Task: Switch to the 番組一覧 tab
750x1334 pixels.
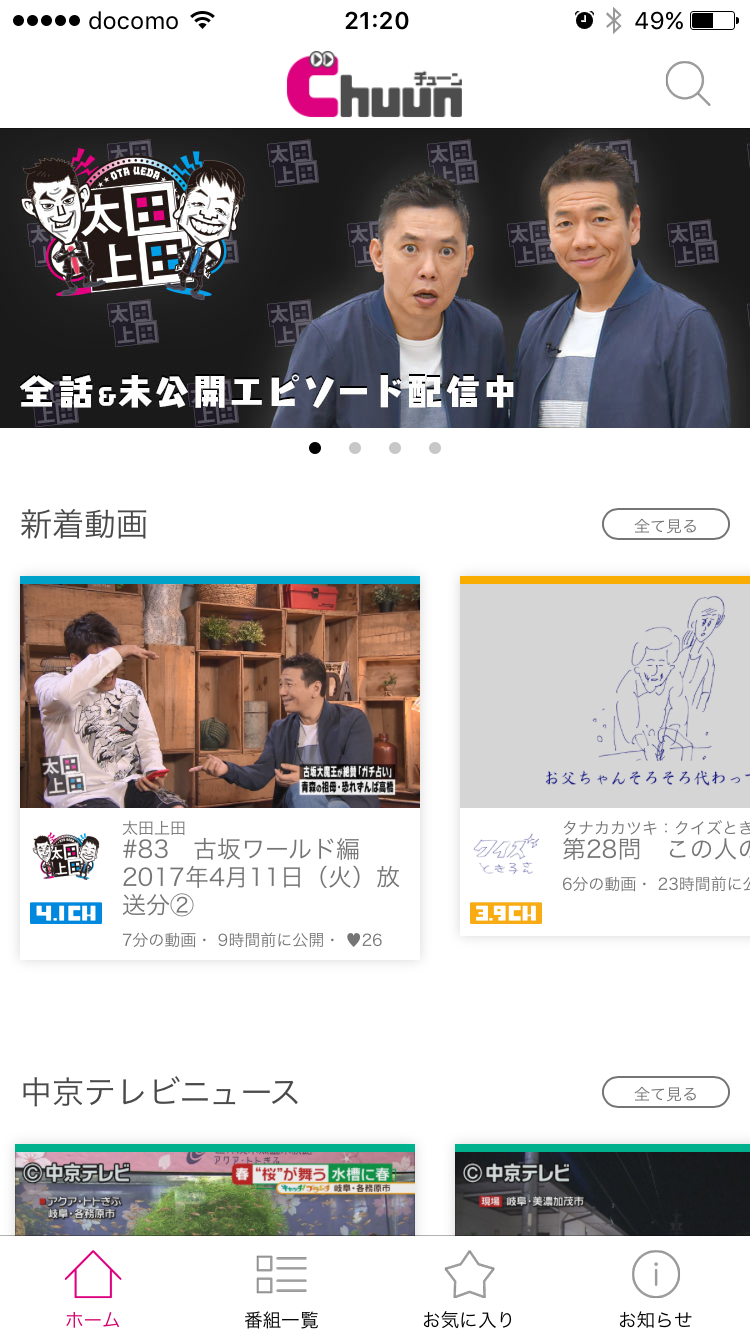Action: [x=281, y=1288]
